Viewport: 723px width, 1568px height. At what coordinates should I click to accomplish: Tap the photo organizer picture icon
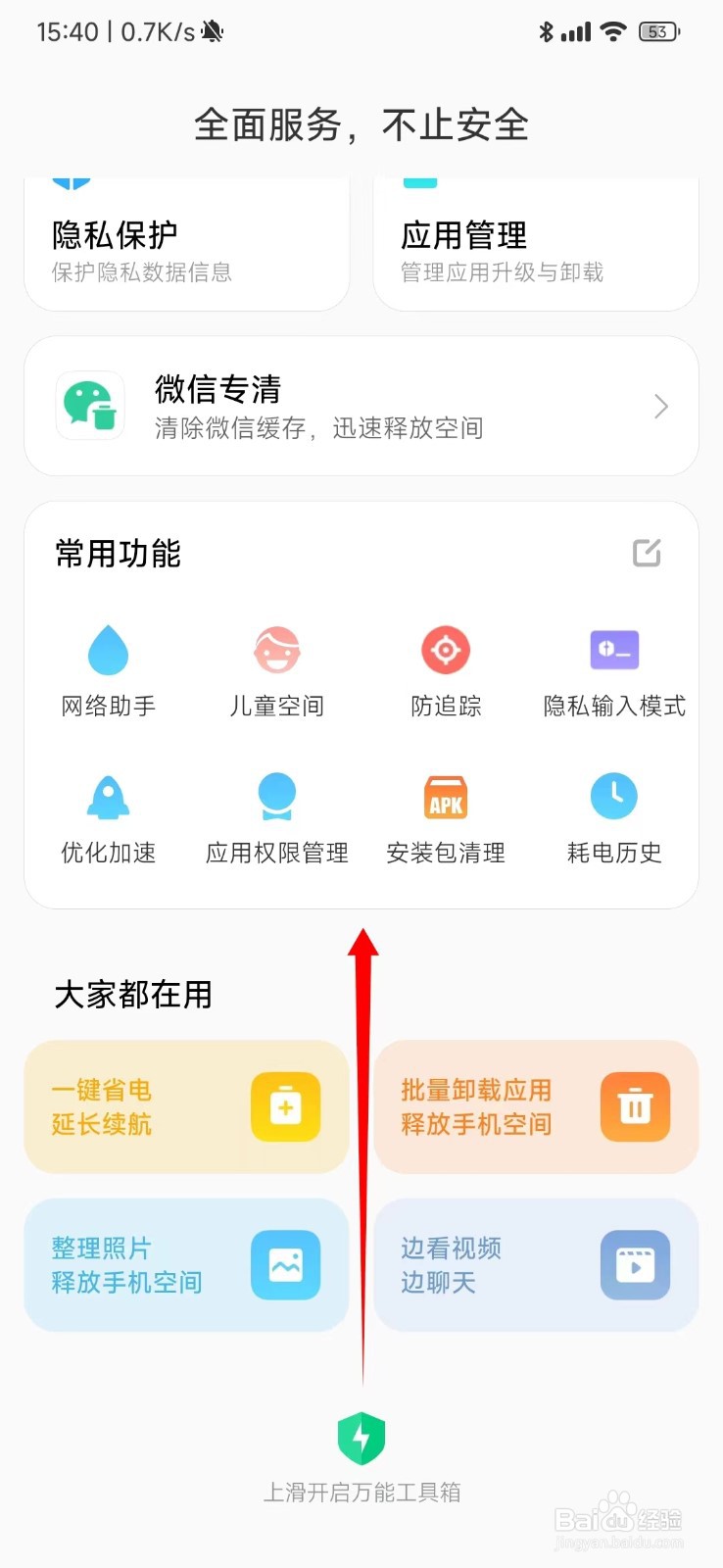point(285,1264)
